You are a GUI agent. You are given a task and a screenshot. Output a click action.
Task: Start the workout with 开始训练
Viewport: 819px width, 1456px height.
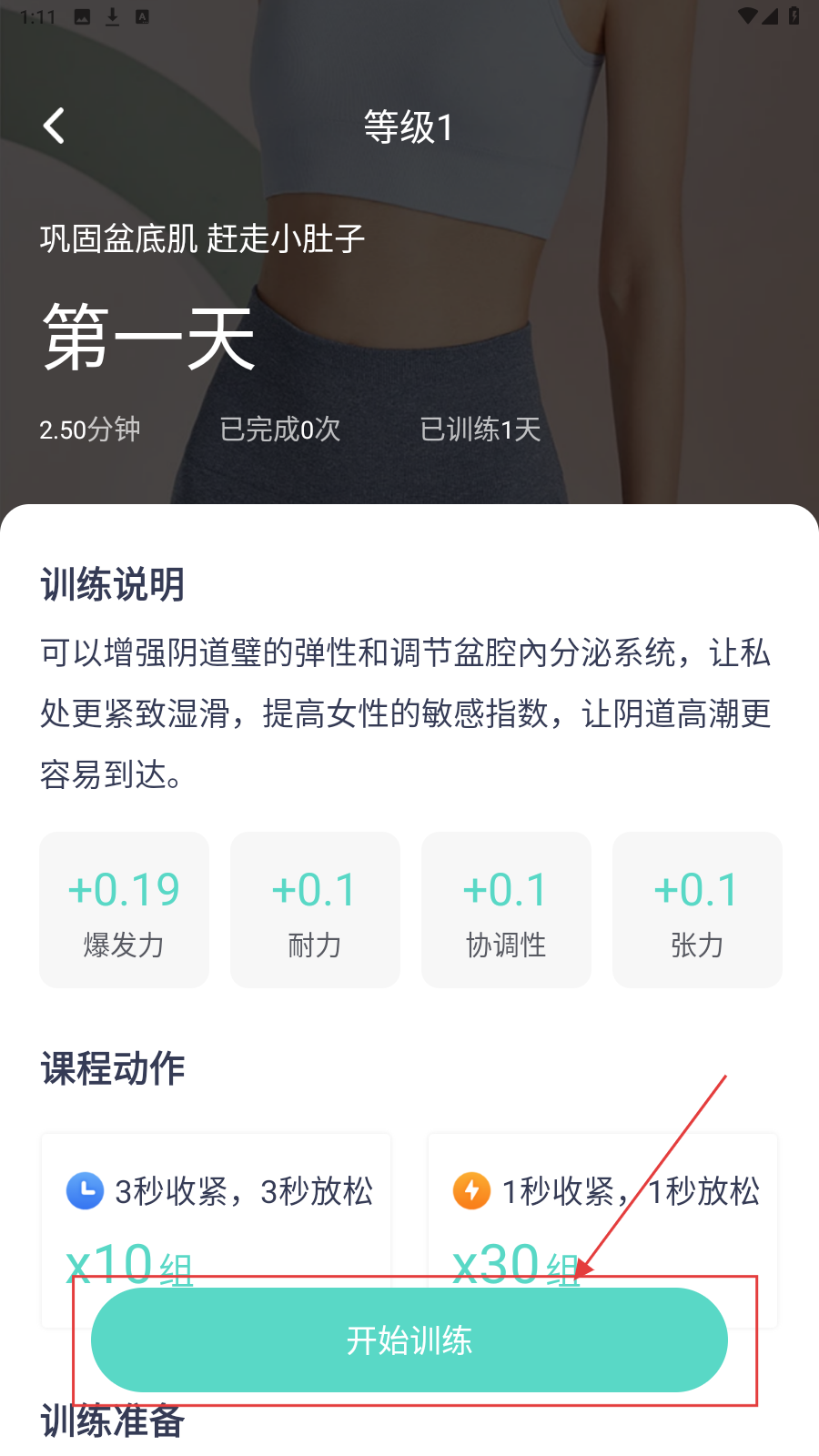click(x=409, y=1340)
